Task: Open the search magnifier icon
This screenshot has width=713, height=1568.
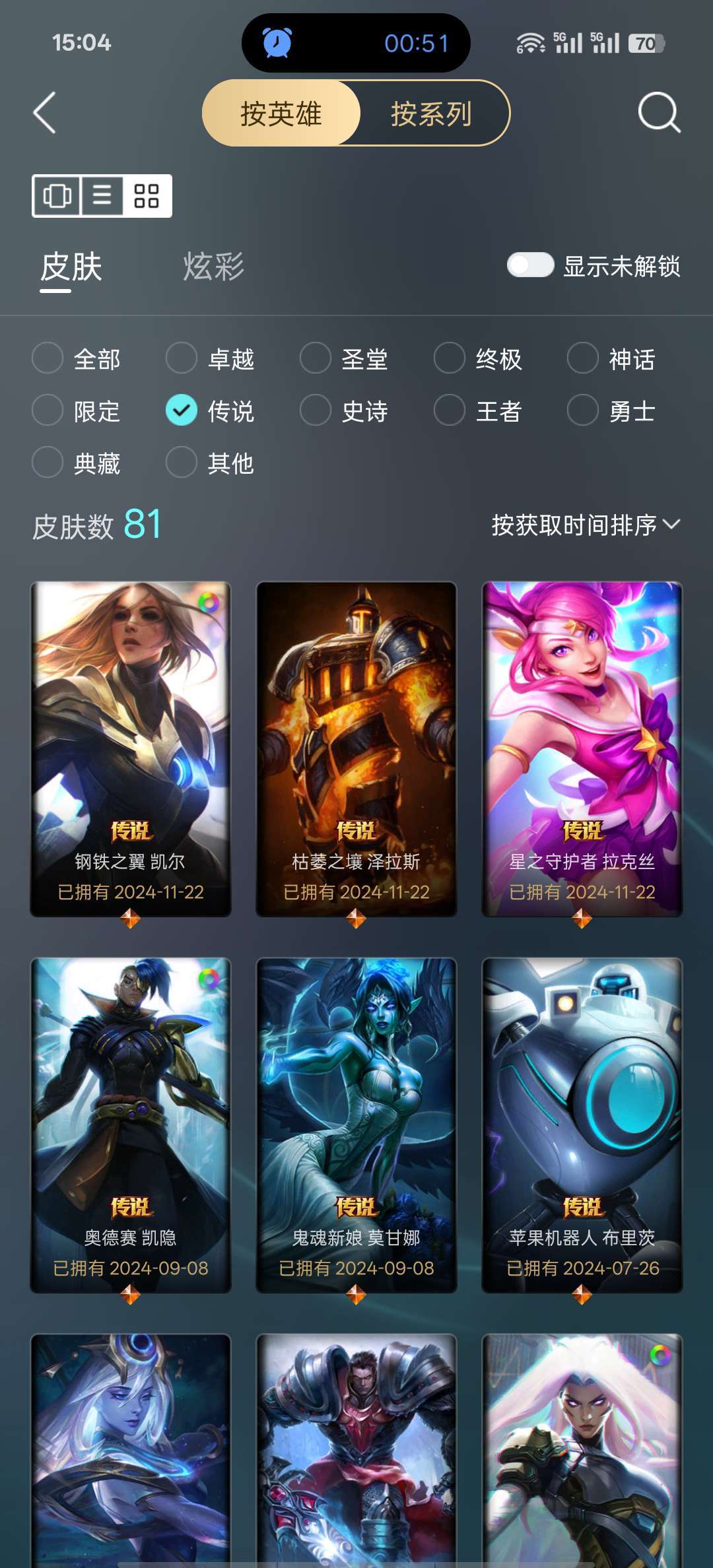Action: pos(659,113)
